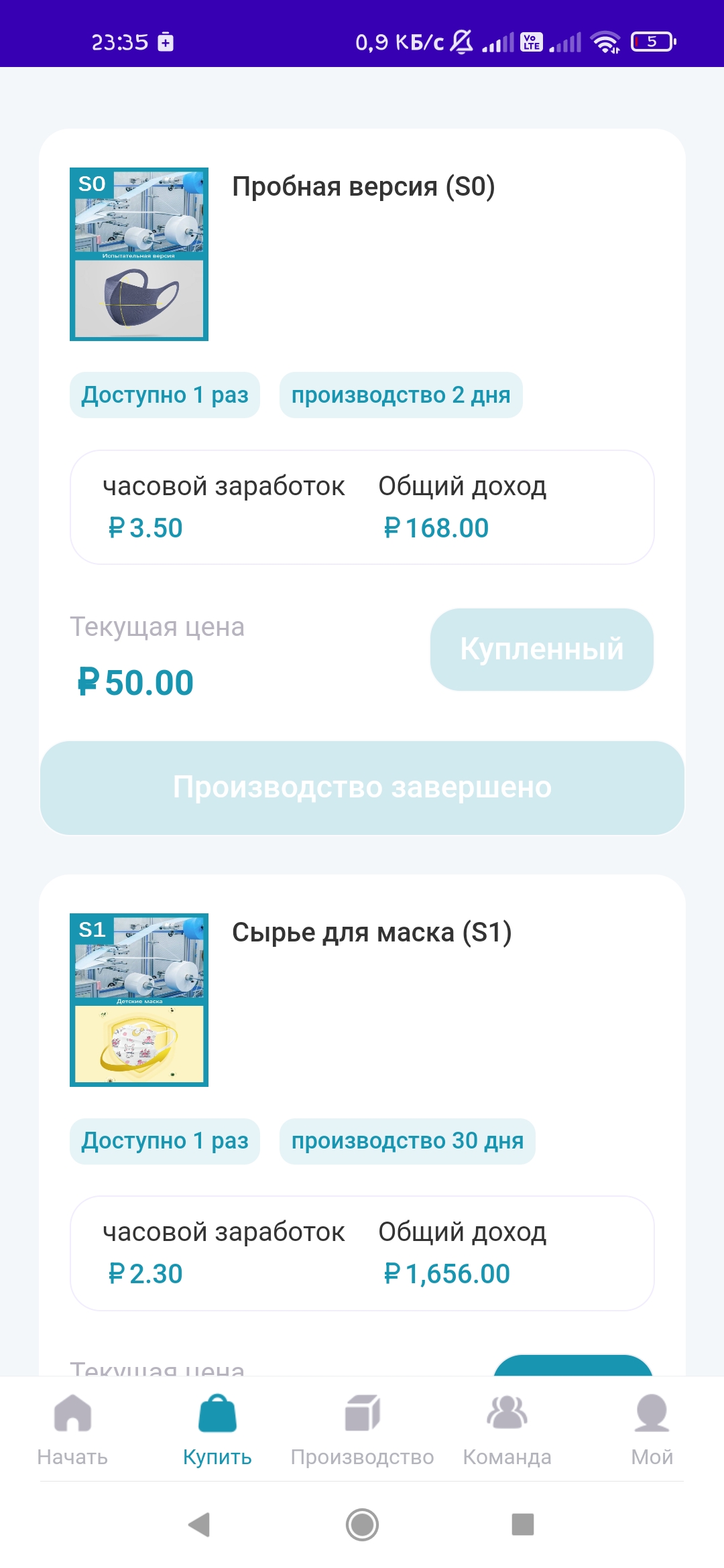Open the Производство tab
This screenshot has width=724, height=1568.
(x=362, y=1429)
